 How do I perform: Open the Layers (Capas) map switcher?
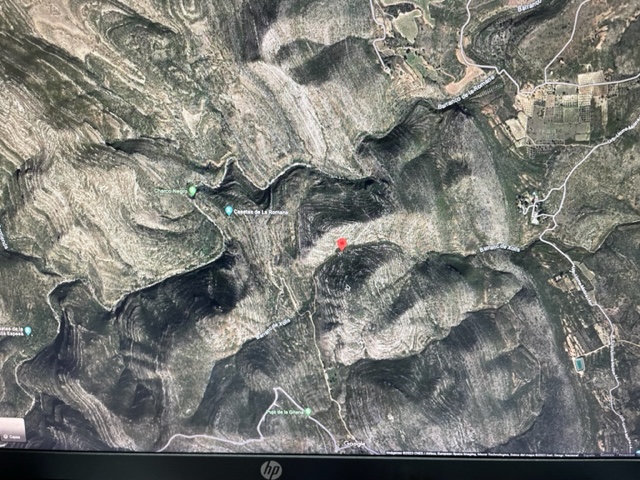(12, 431)
